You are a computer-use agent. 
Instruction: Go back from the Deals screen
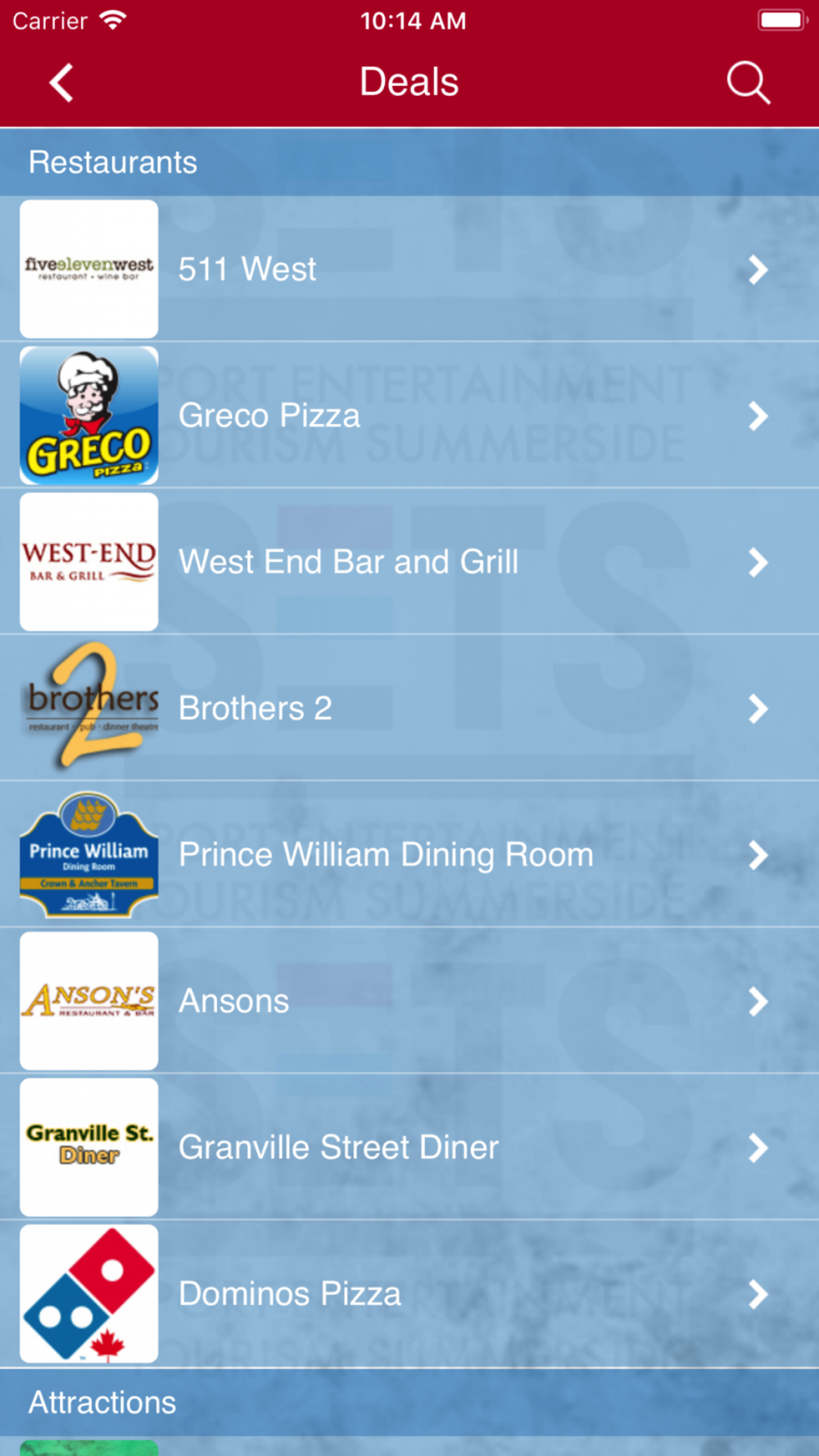(61, 83)
